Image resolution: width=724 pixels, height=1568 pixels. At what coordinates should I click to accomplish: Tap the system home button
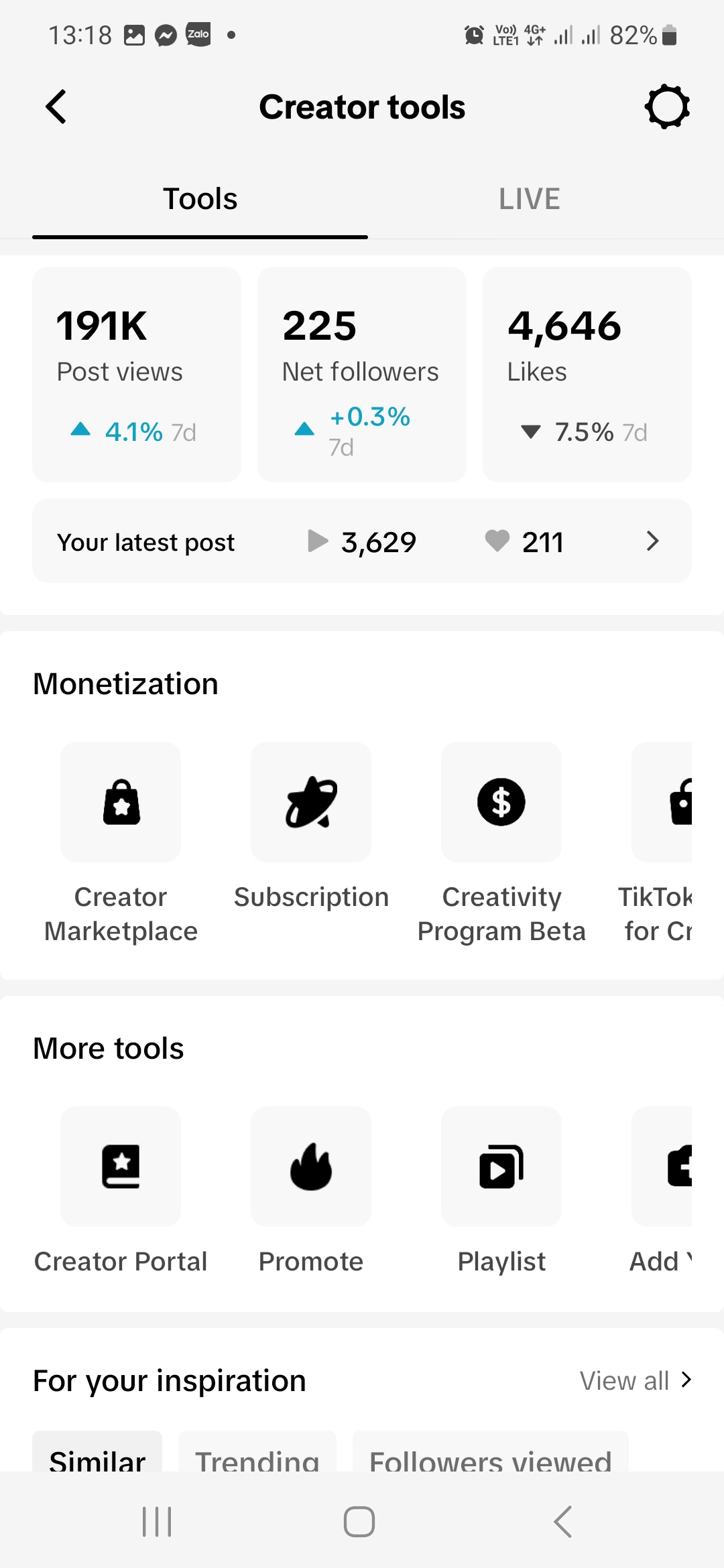point(359,1522)
